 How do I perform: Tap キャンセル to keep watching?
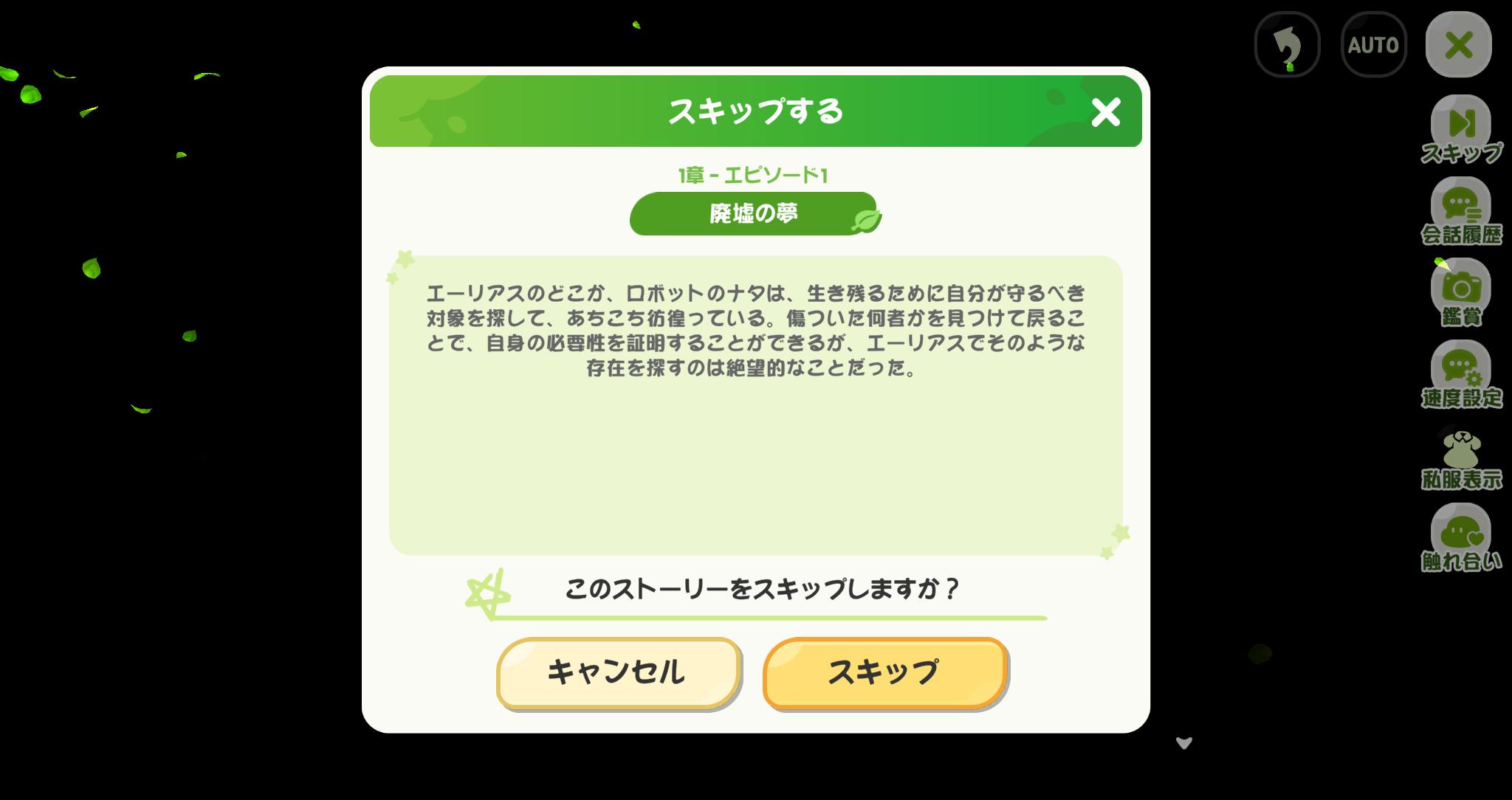618,672
